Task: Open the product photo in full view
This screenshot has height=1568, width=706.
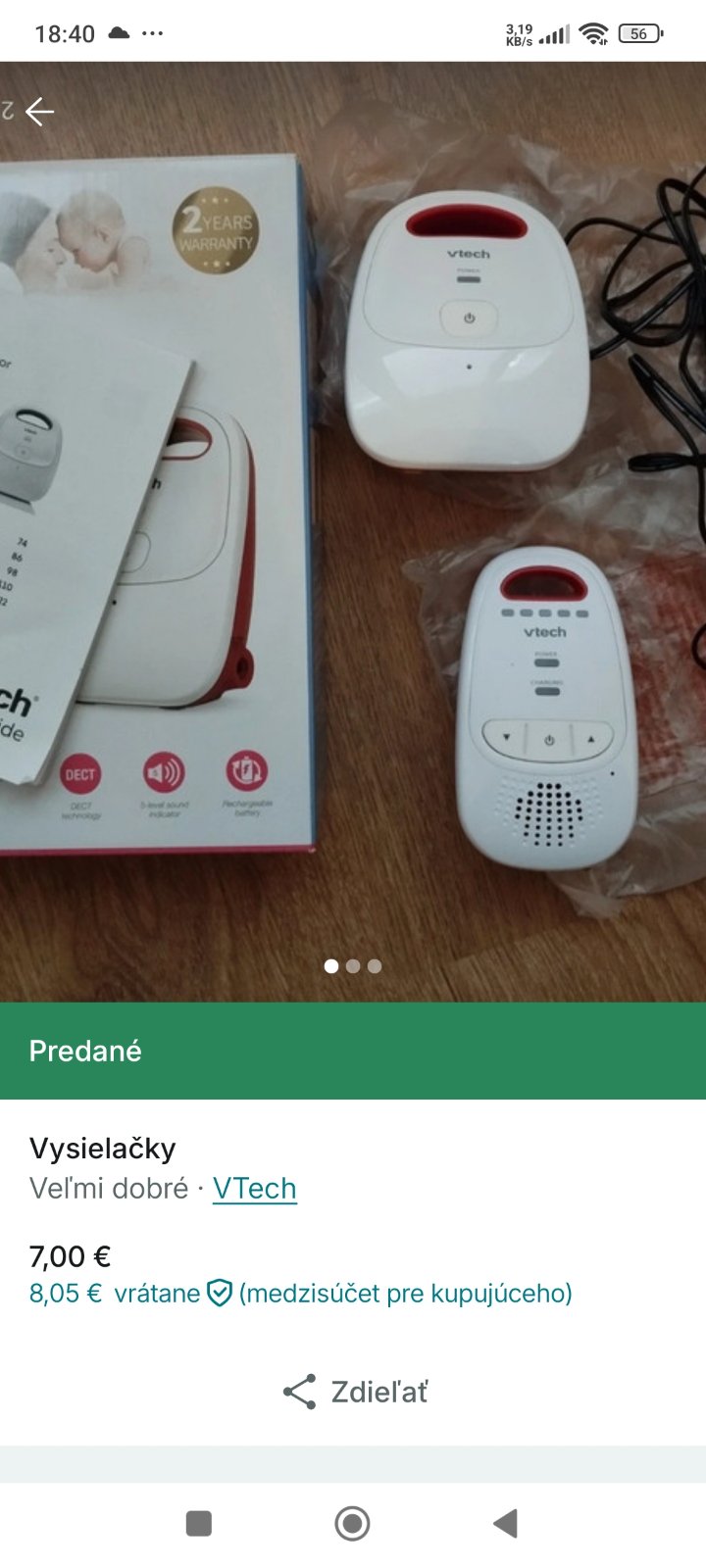Action: (x=353, y=531)
